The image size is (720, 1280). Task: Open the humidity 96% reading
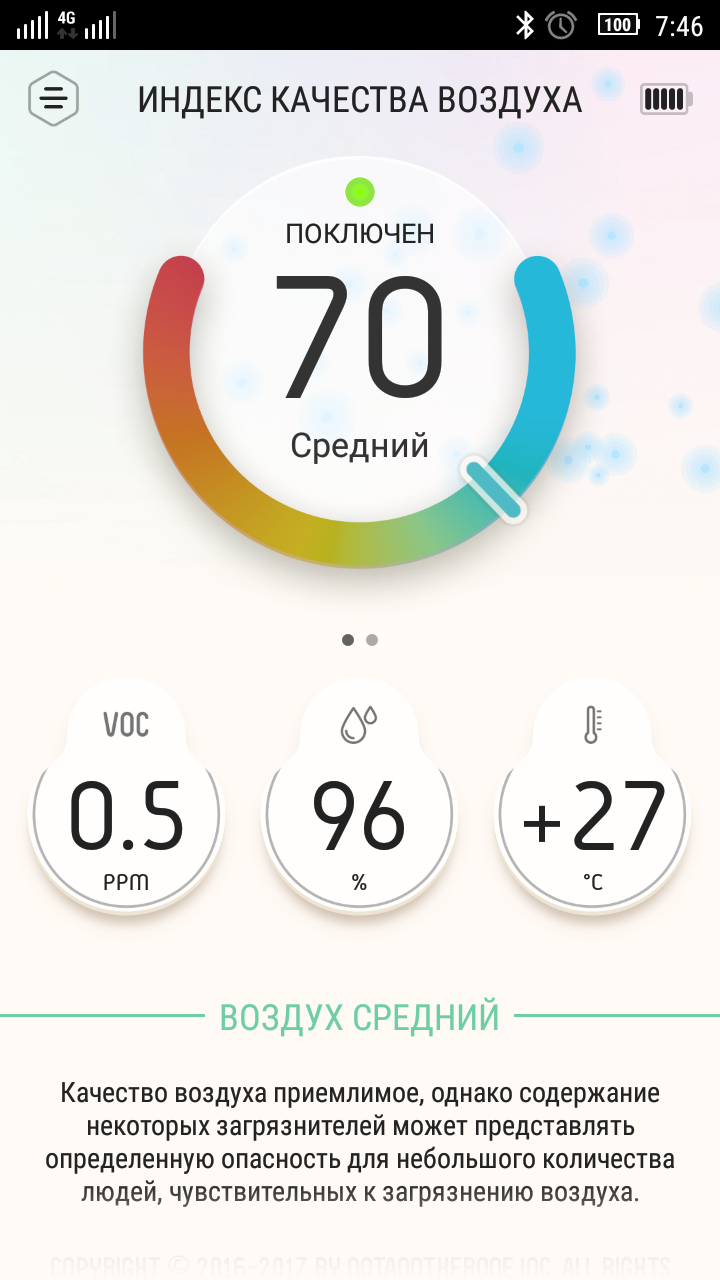[359, 796]
